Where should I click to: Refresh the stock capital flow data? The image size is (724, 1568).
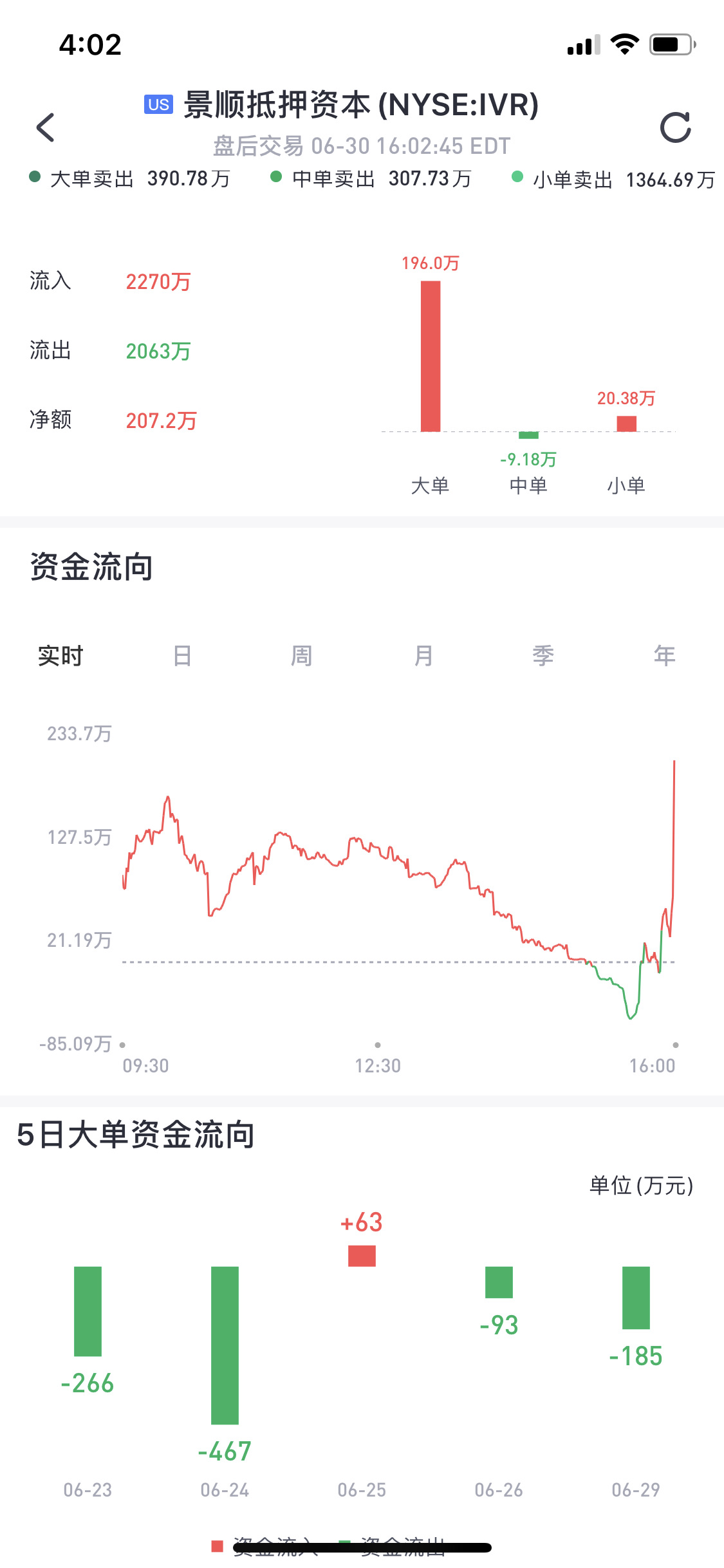[676, 127]
